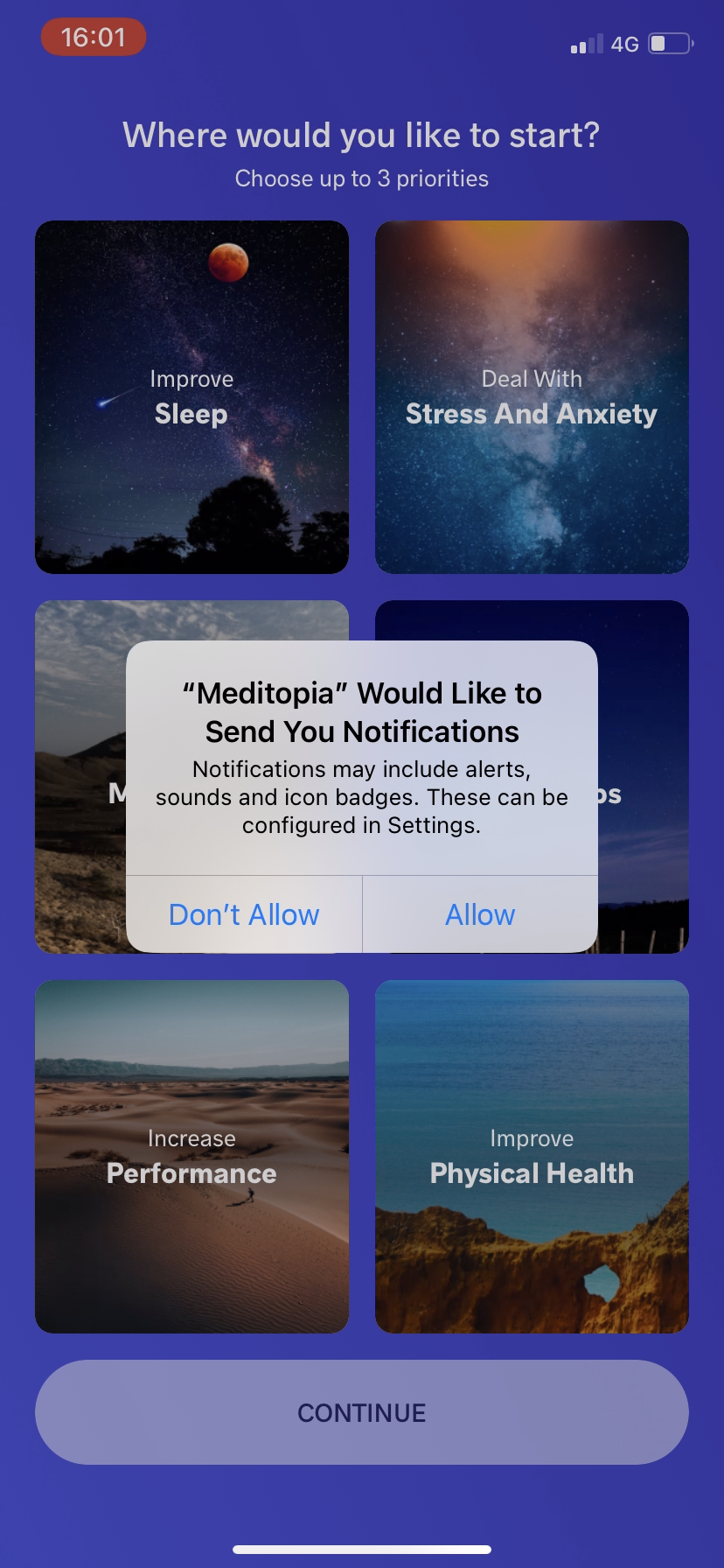Viewport: 724px width, 1568px height.
Task: Tap the Choose up to 3 priorities subtitle
Action: [x=361, y=178]
